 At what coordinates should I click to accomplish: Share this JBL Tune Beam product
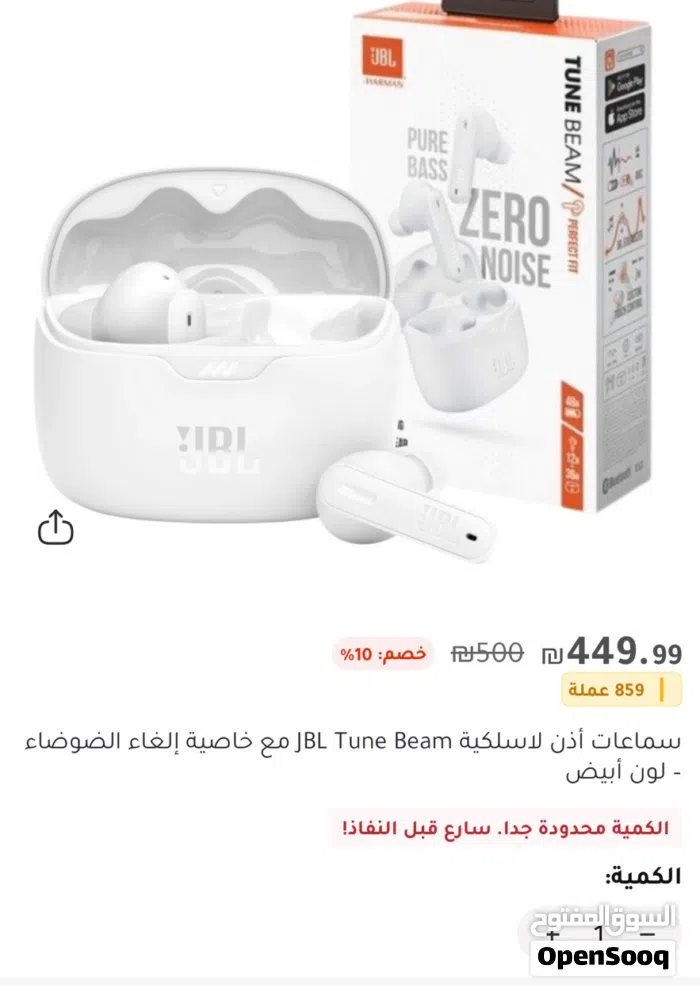click(56, 528)
